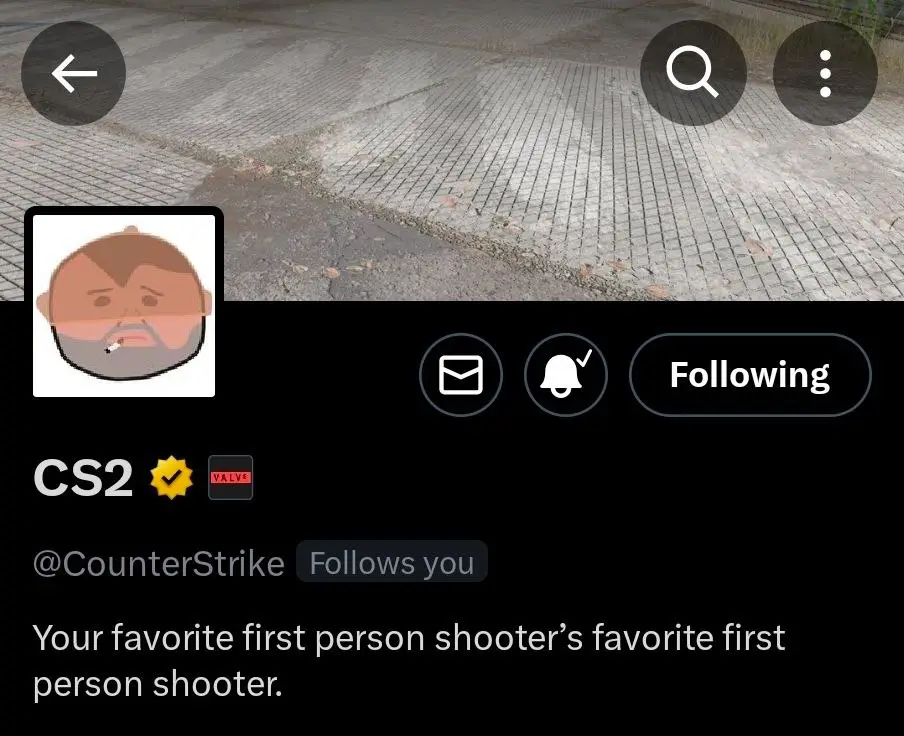The height and width of the screenshot is (736, 904).
Task: Tap the Following button
Action: pos(750,375)
